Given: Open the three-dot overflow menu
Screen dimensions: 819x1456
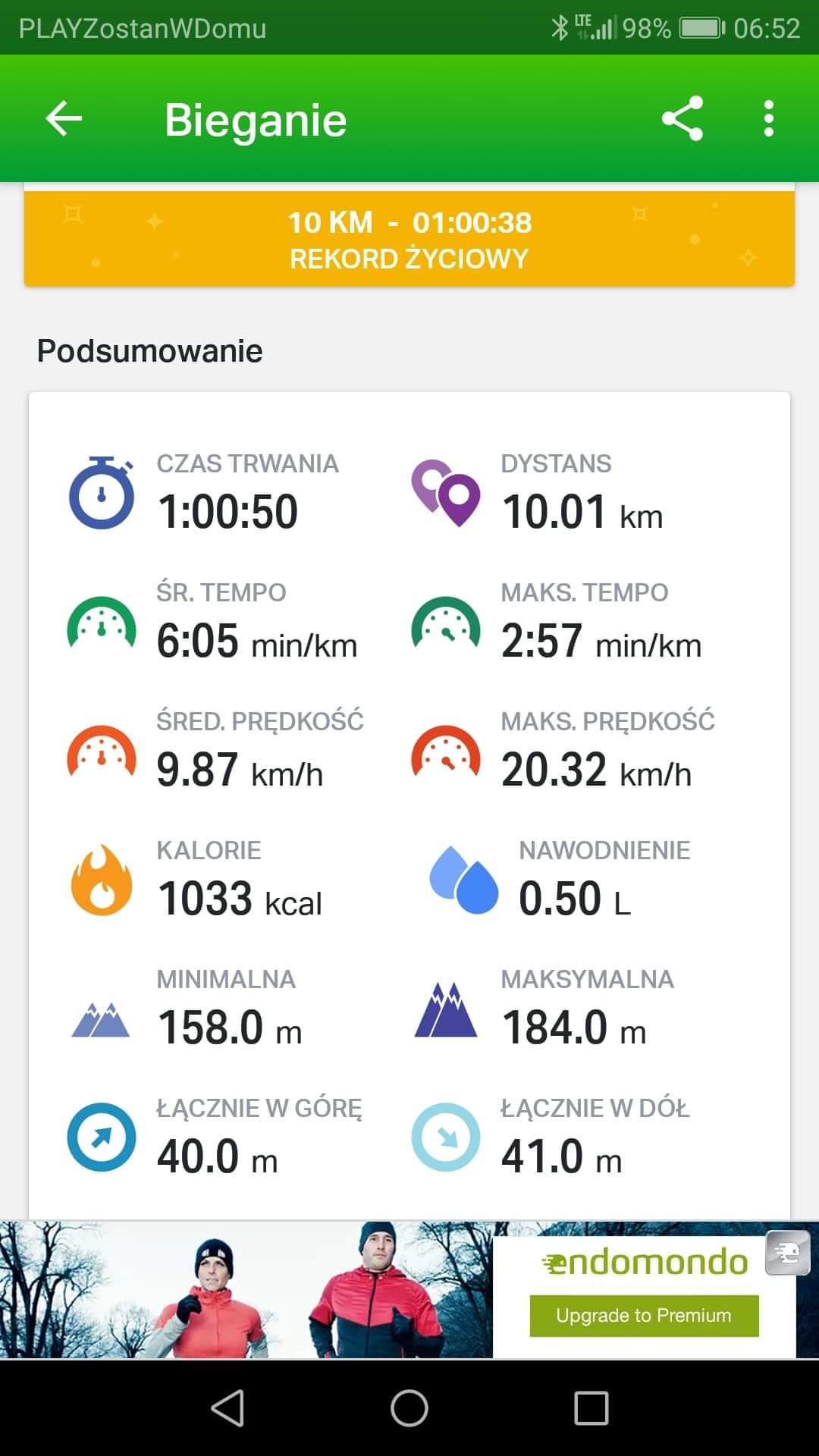Looking at the screenshot, I should click(769, 119).
